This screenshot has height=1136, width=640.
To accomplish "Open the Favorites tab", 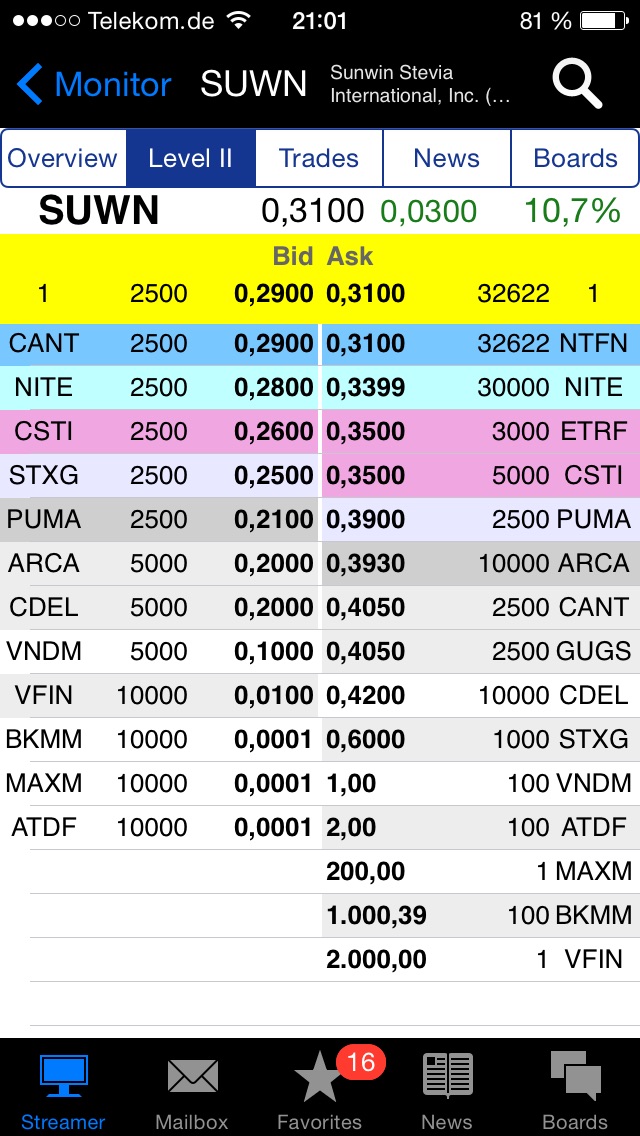I will pos(319,1090).
